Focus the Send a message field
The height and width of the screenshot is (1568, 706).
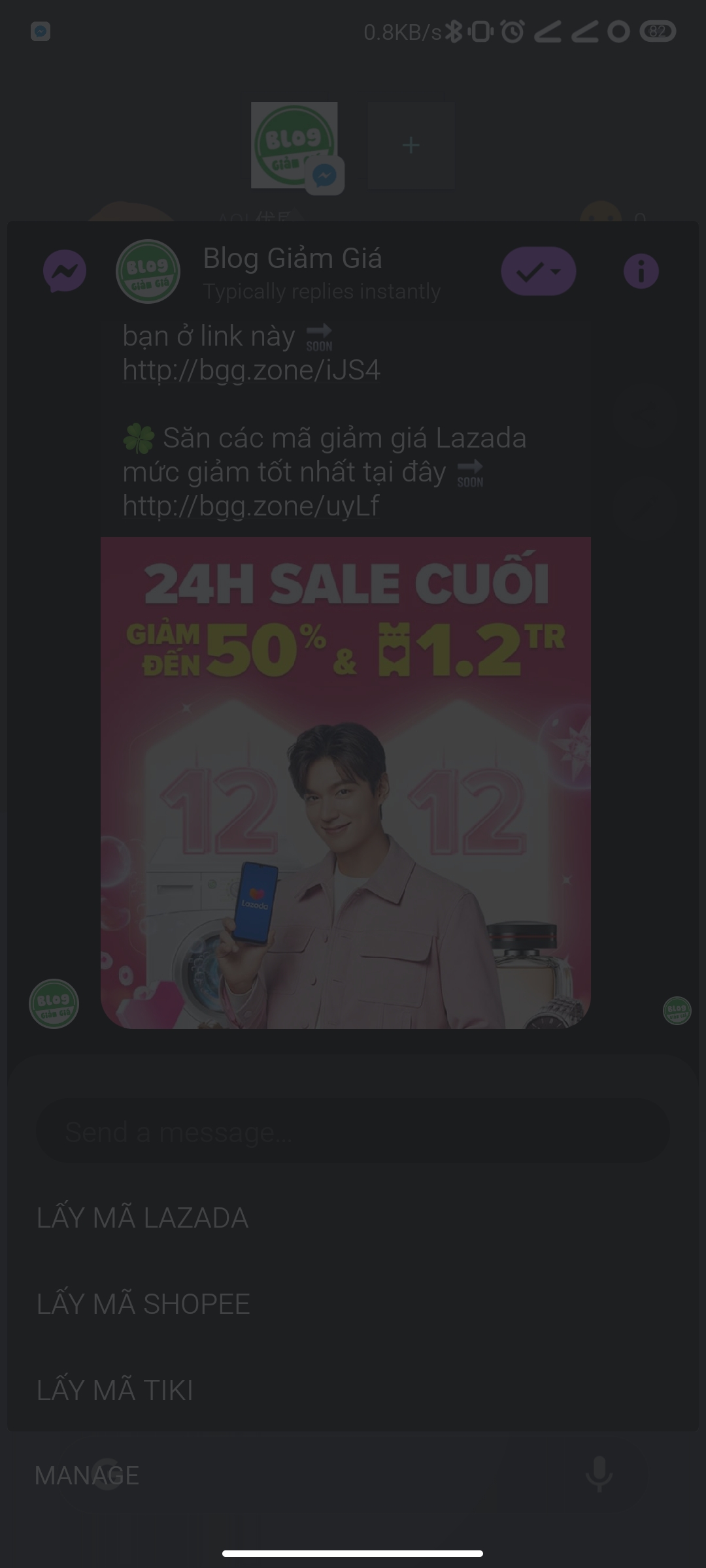tap(353, 1132)
